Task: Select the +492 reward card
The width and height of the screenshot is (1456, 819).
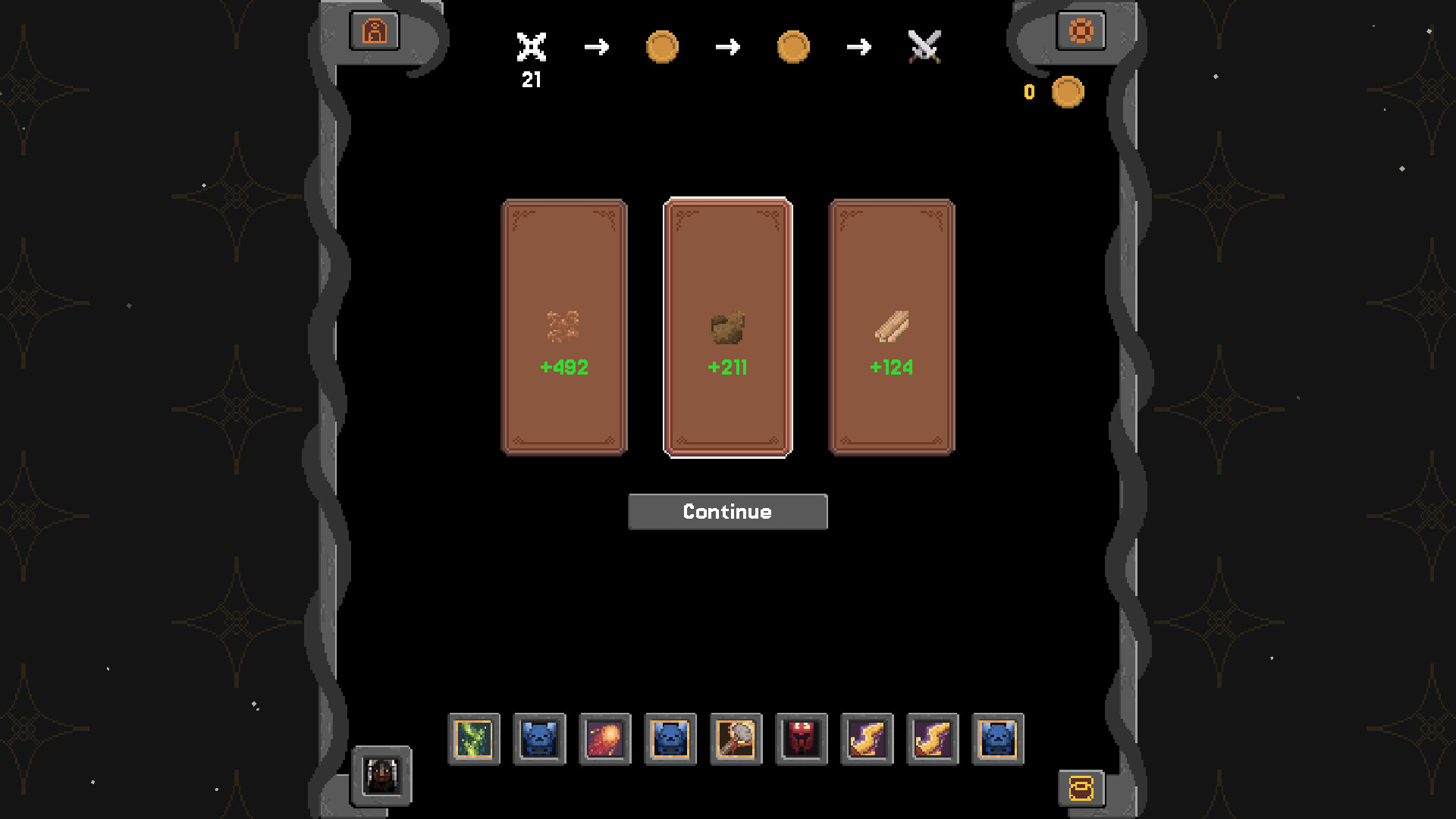Action: tap(564, 328)
